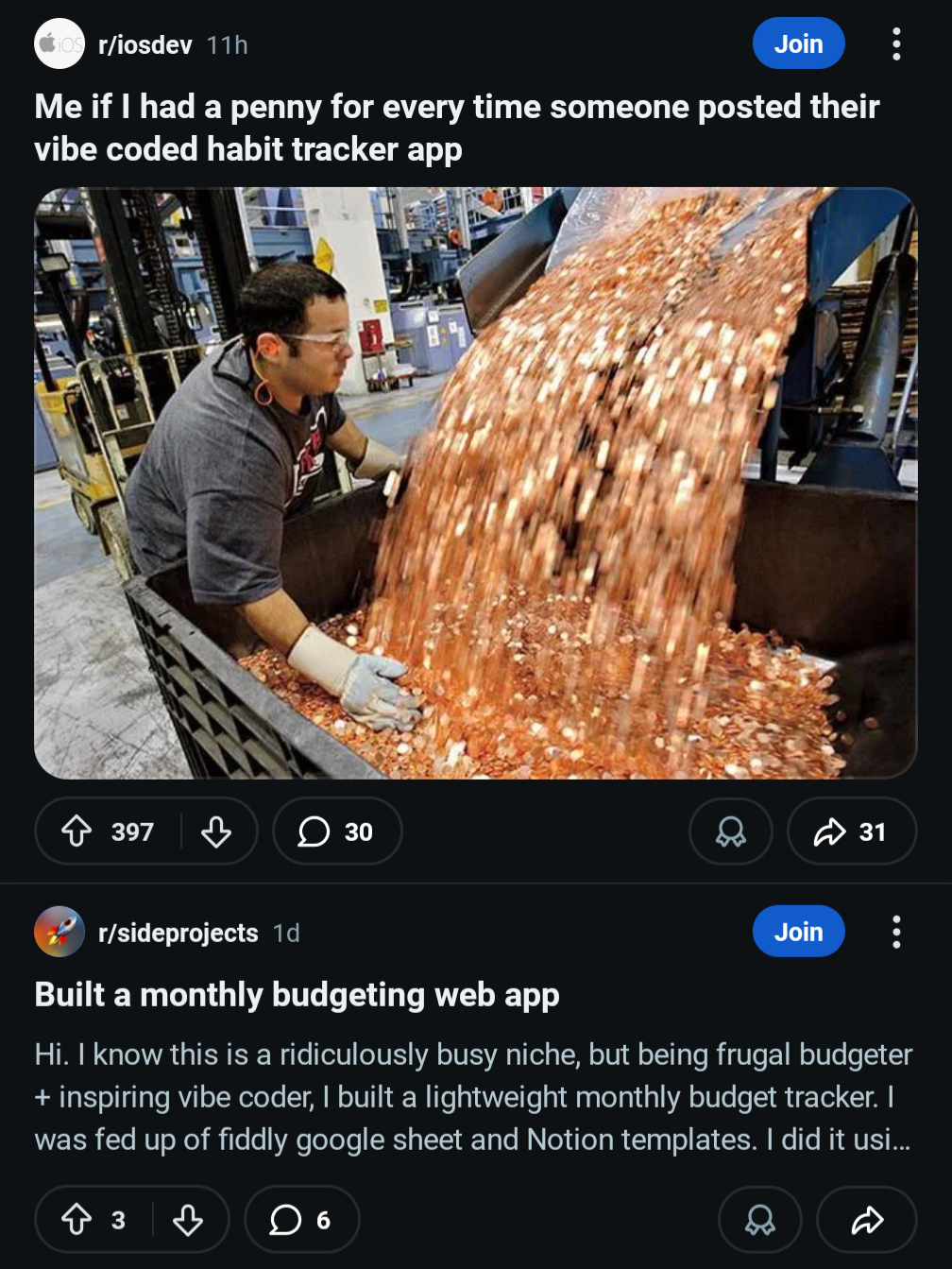Open the r/iosdev subreddit link
Screen dimensions: 952x1269
click(x=144, y=44)
